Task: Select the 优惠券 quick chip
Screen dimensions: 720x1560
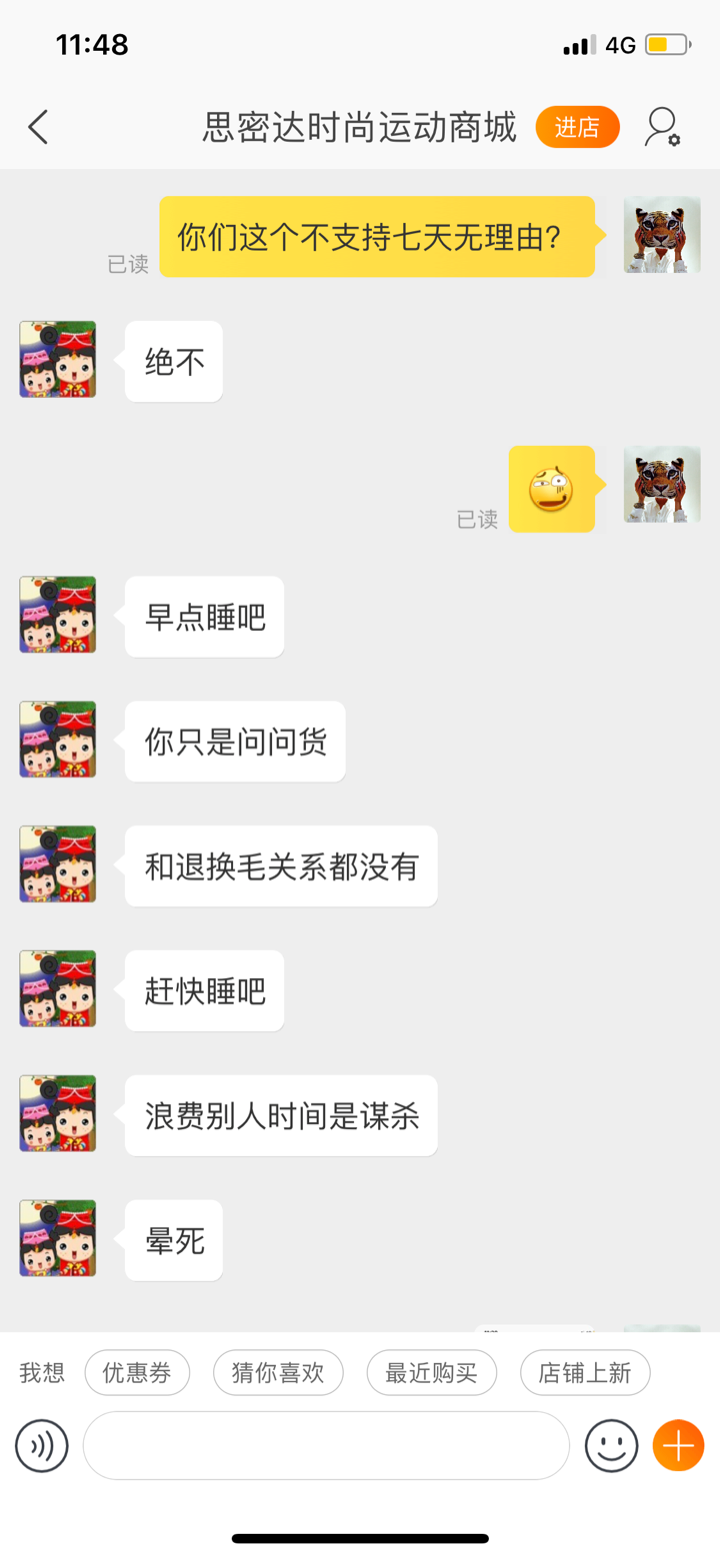Action: click(137, 1373)
